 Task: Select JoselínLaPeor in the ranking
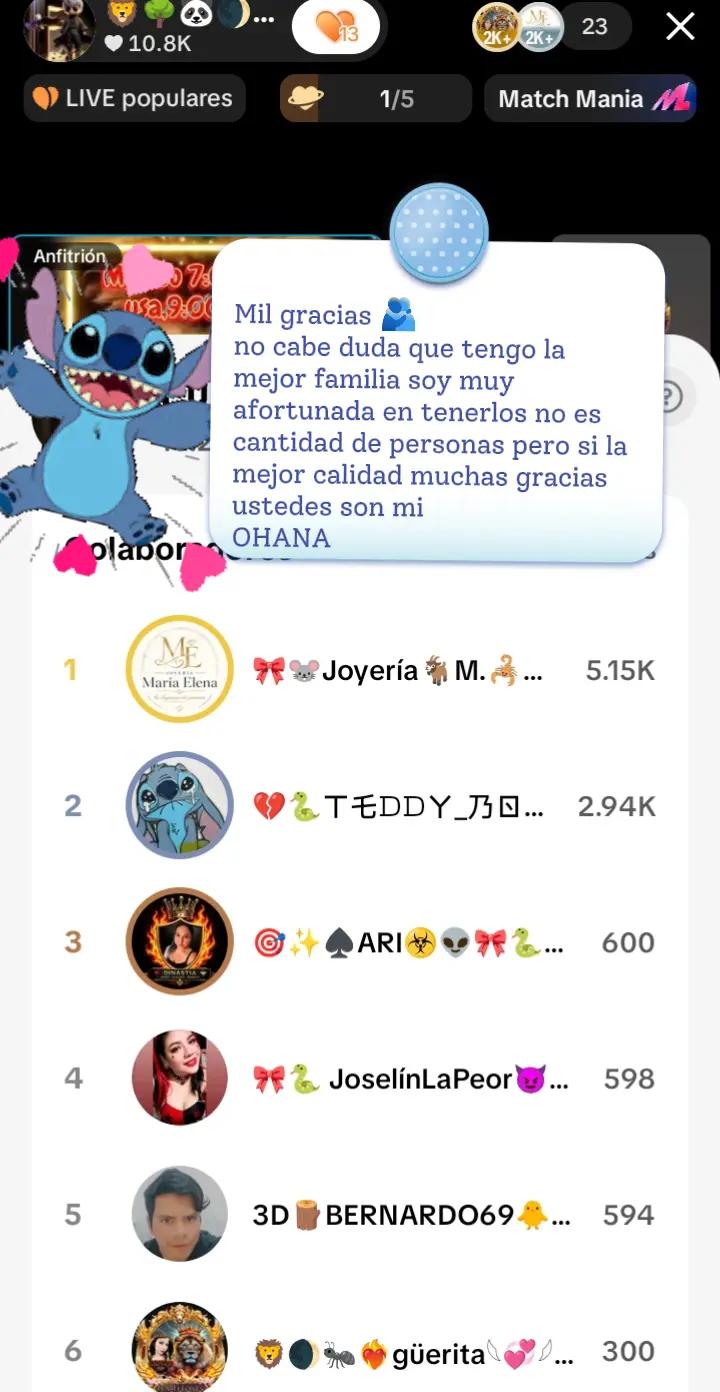point(360,1078)
